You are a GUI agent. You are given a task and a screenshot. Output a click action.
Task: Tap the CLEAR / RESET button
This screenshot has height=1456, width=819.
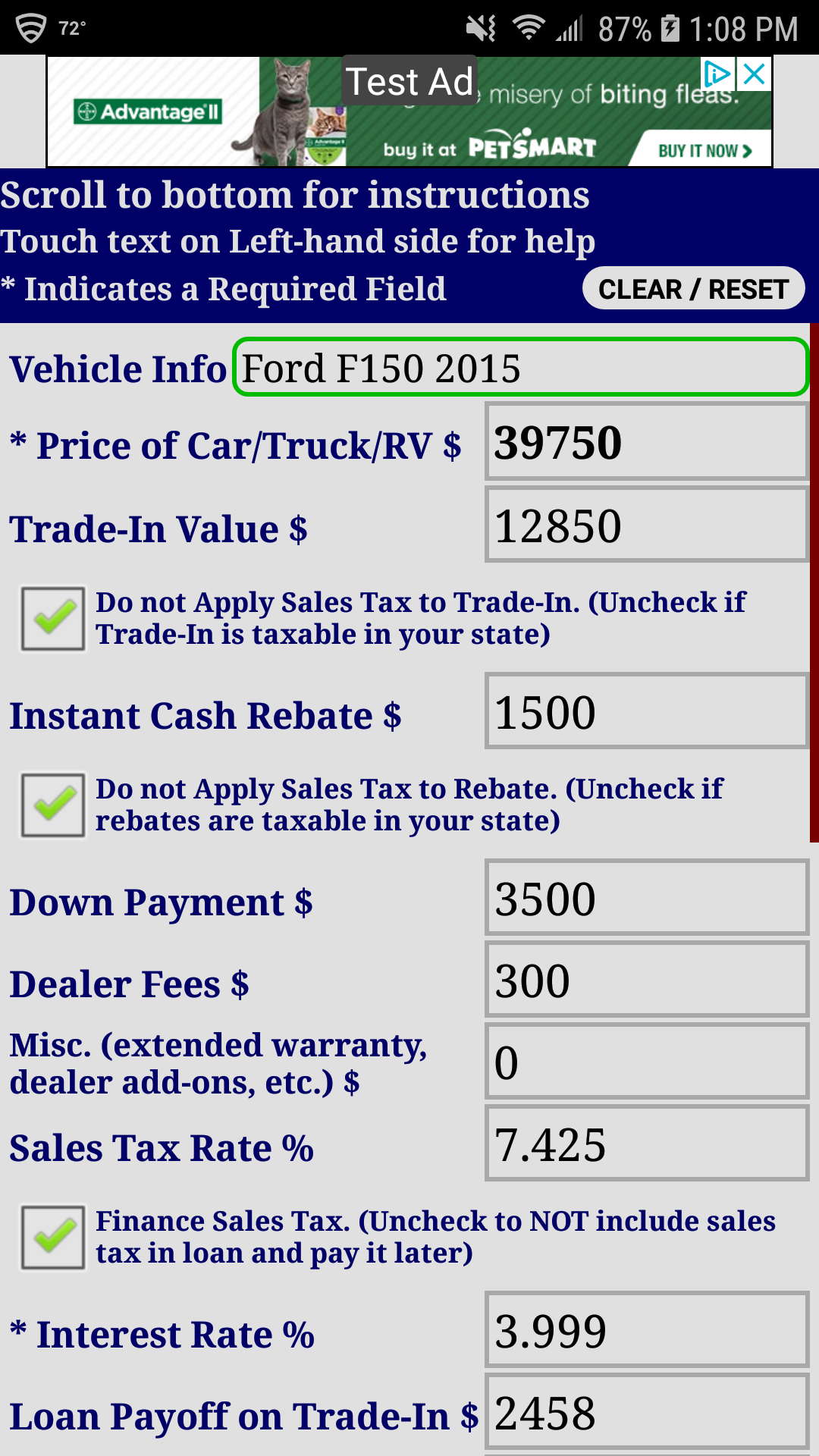[x=693, y=289]
